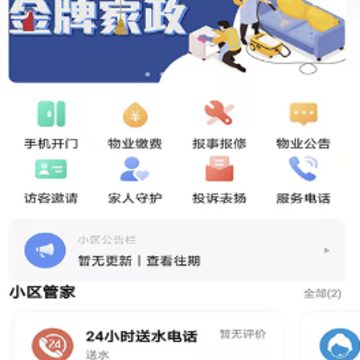Open 手机开门 to unlock the door

tap(51, 125)
